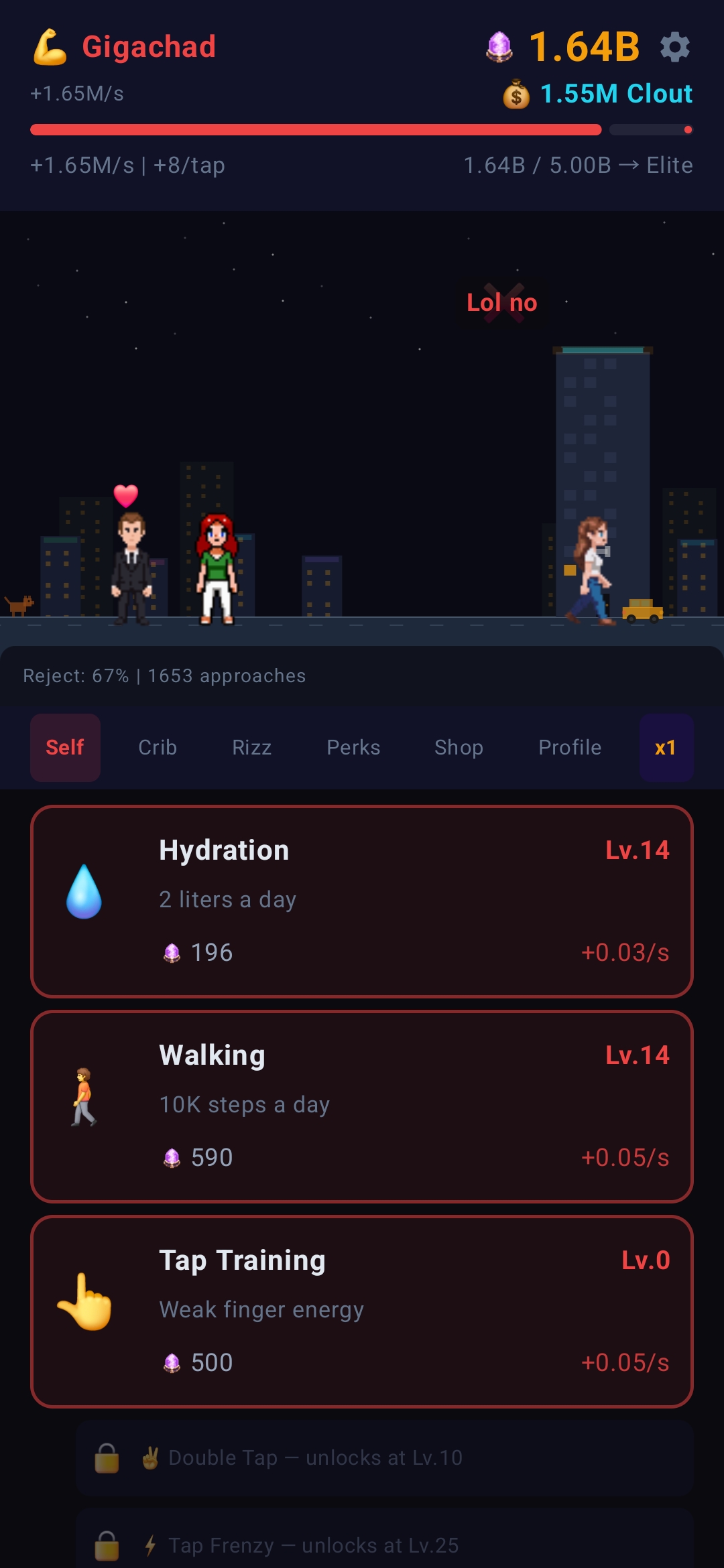Screen dimensions: 724x1568
Task: Go to the Perks tab
Action: pos(353,747)
